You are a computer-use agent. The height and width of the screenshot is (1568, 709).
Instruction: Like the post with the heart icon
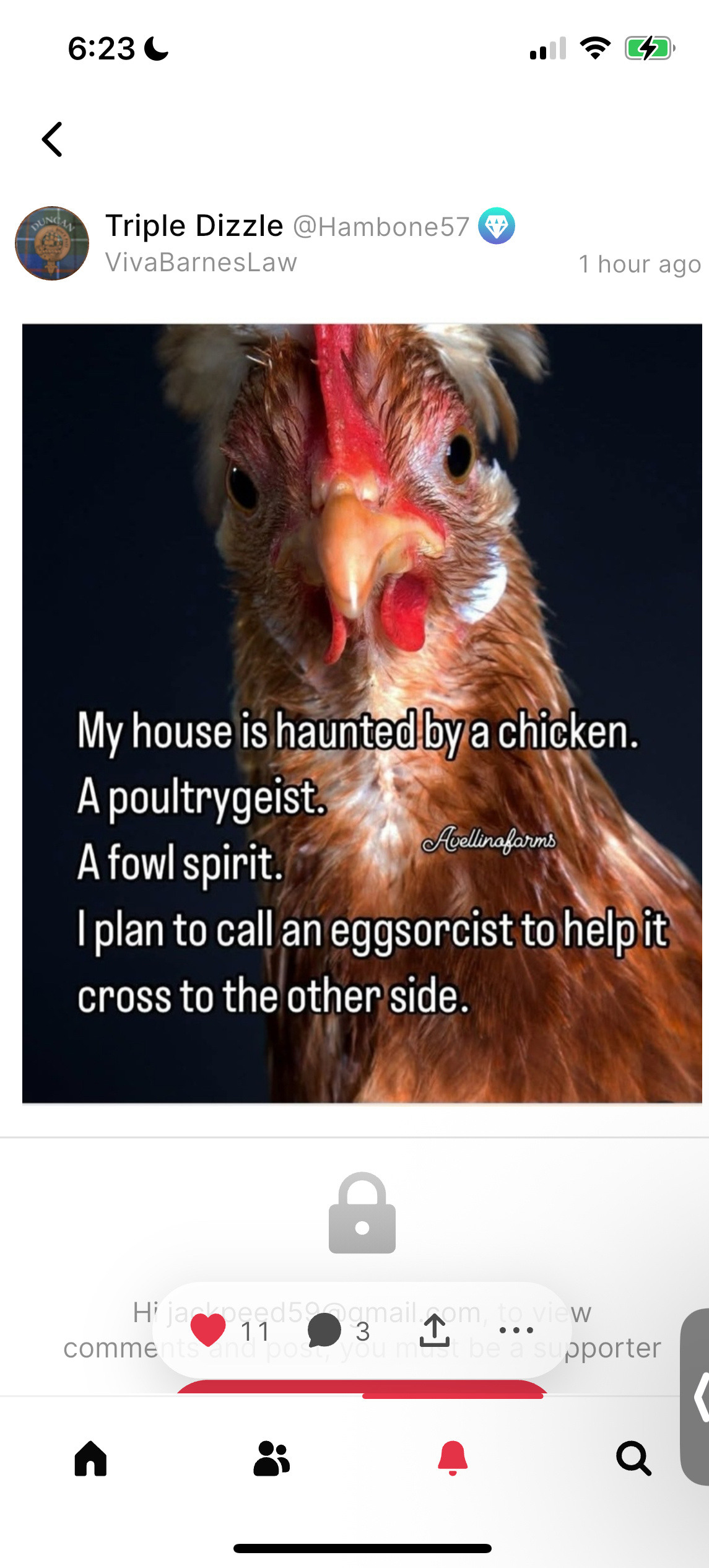pyautogui.click(x=208, y=1330)
